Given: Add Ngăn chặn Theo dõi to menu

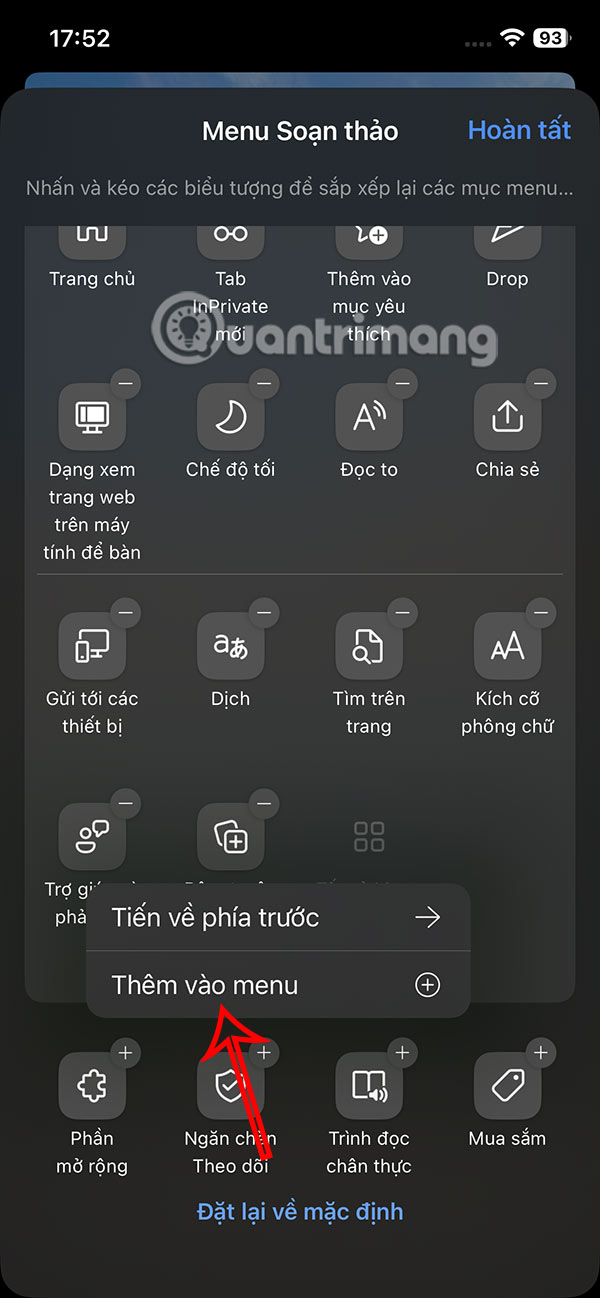Looking at the screenshot, I should click(264, 1052).
